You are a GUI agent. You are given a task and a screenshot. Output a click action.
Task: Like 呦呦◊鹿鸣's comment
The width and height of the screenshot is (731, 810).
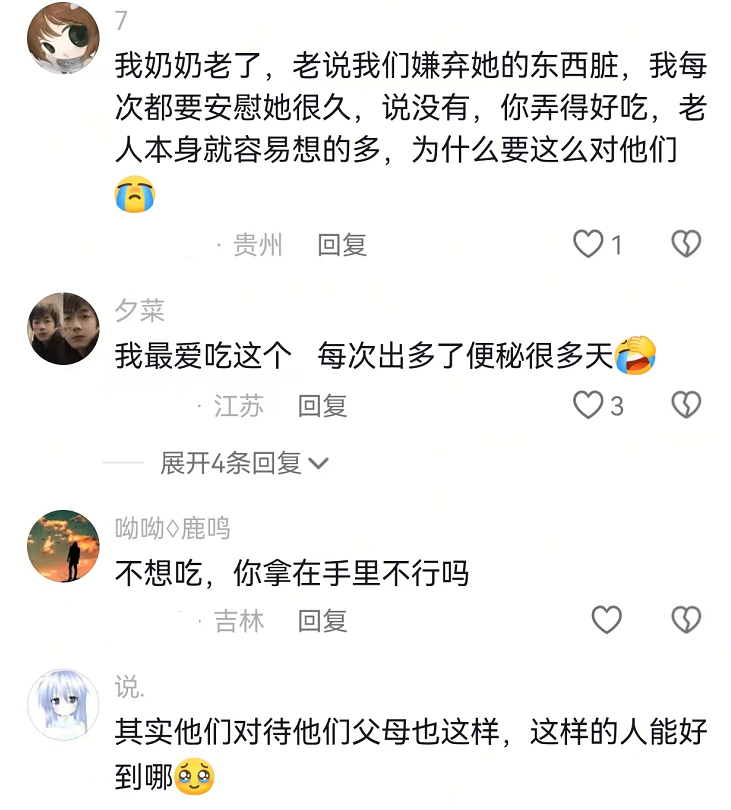pyautogui.click(x=607, y=620)
